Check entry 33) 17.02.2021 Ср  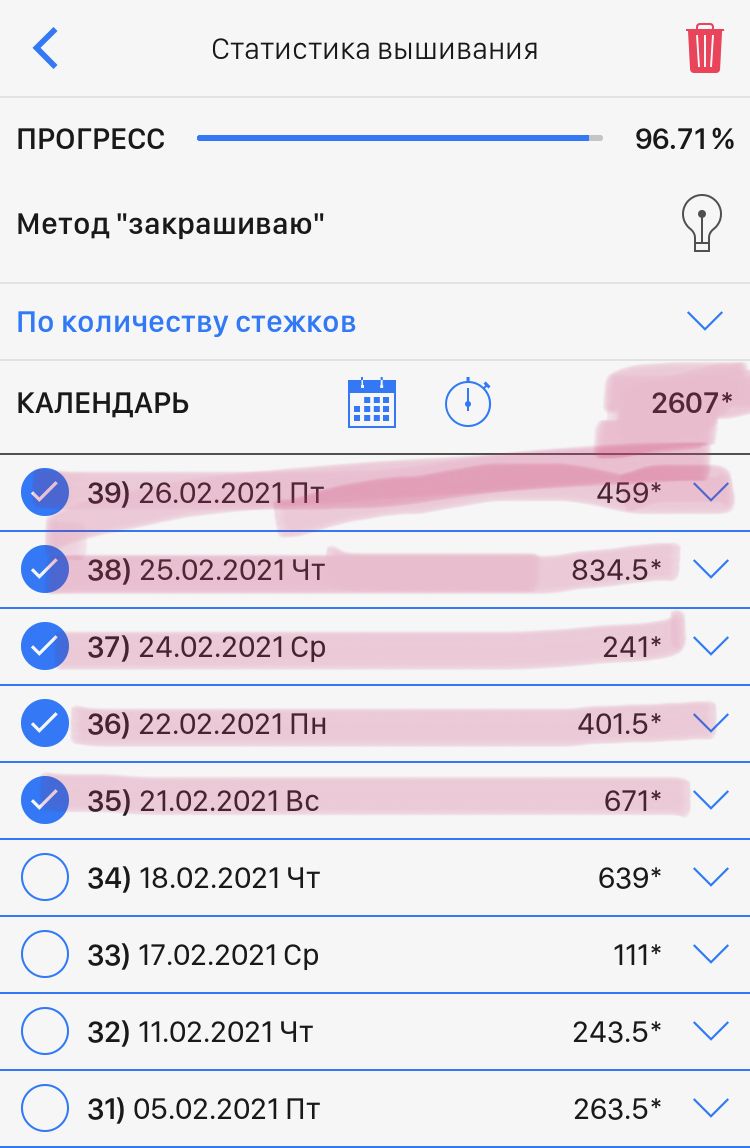[x=45, y=954]
